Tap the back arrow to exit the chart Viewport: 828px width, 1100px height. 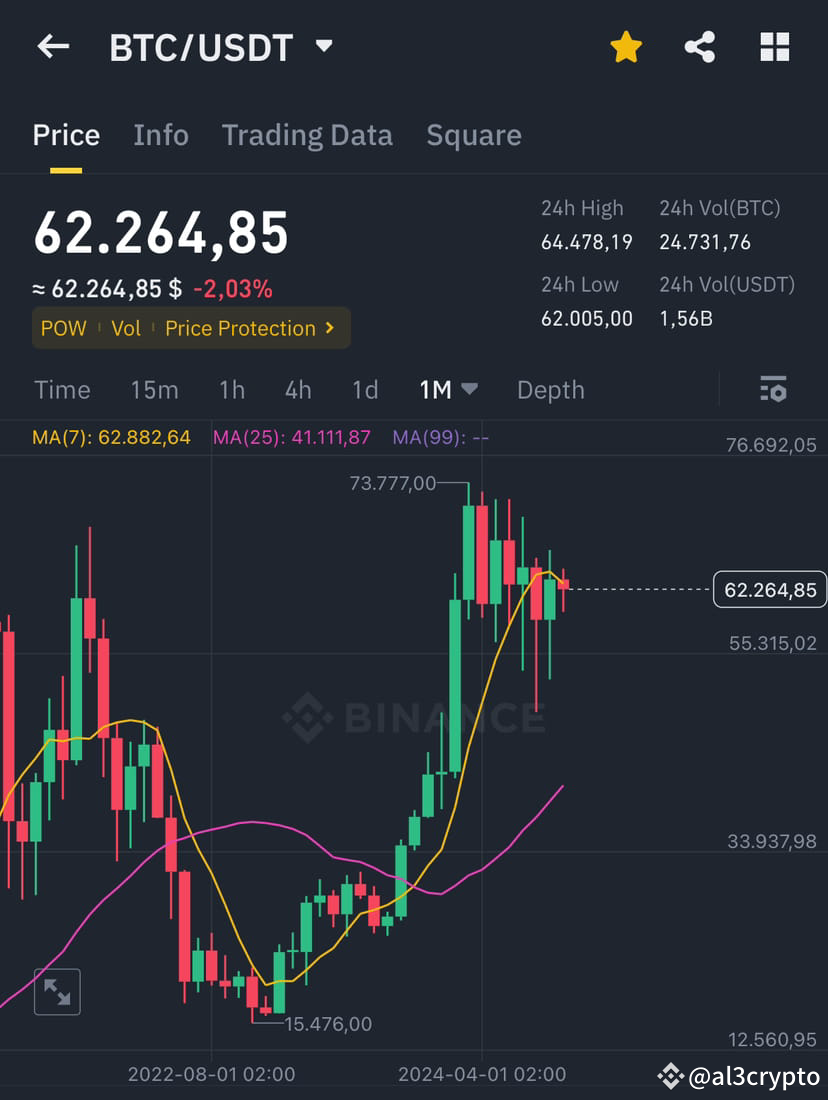click(x=52, y=46)
